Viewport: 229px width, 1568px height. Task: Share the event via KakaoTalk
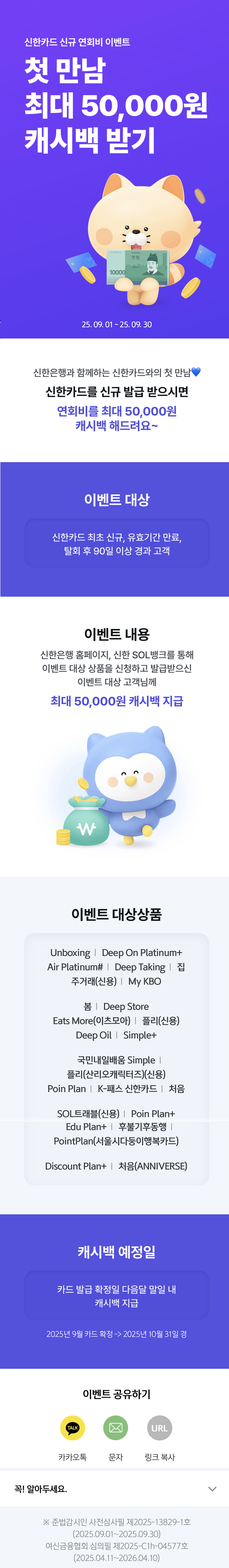[x=73, y=1427]
